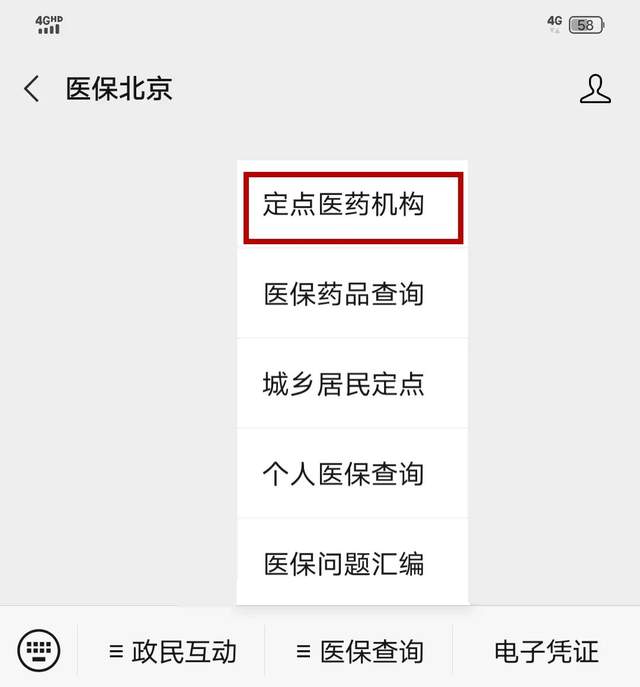Open 医保药品查询
The width and height of the screenshot is (640, 687).
point(352,295)
